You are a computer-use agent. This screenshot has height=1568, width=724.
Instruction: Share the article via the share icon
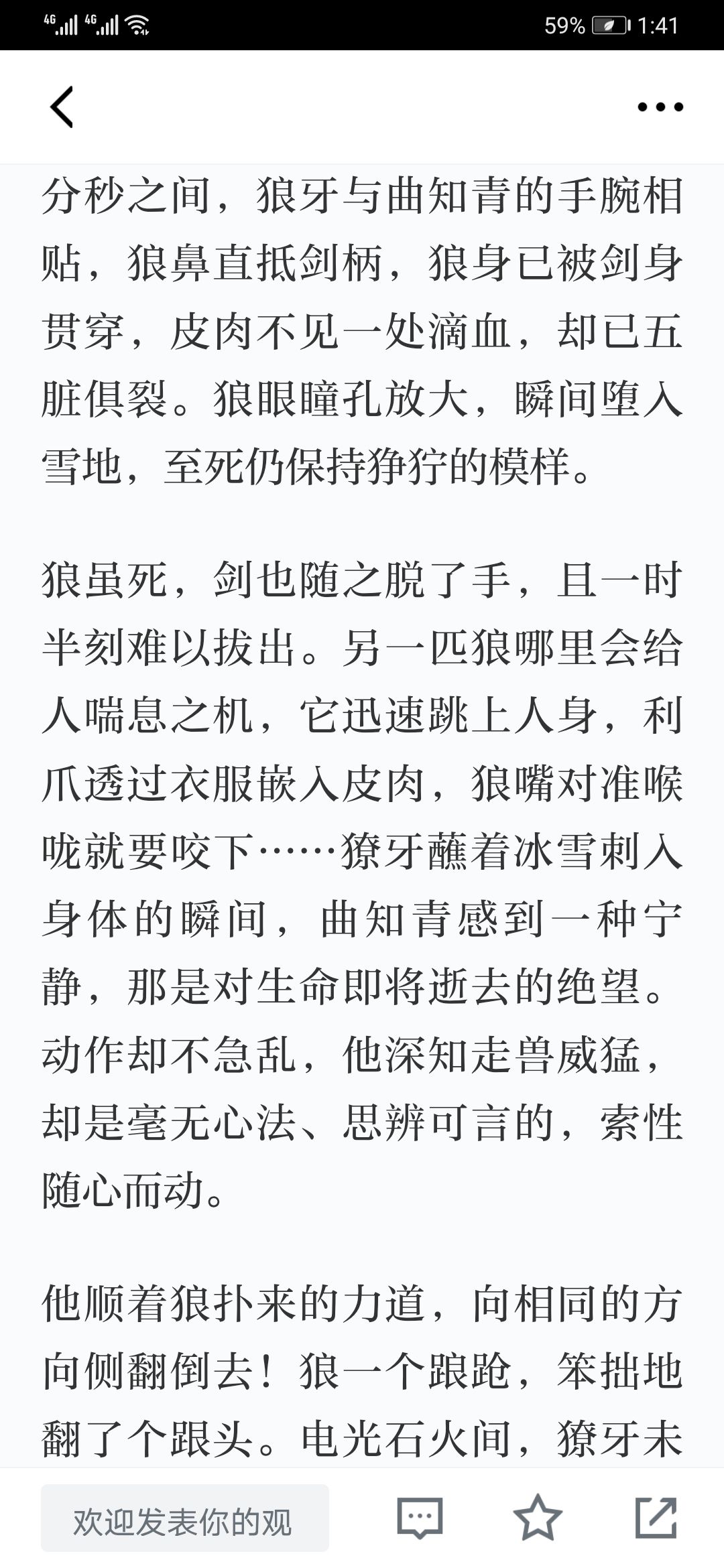click(x=656, y=1518)
